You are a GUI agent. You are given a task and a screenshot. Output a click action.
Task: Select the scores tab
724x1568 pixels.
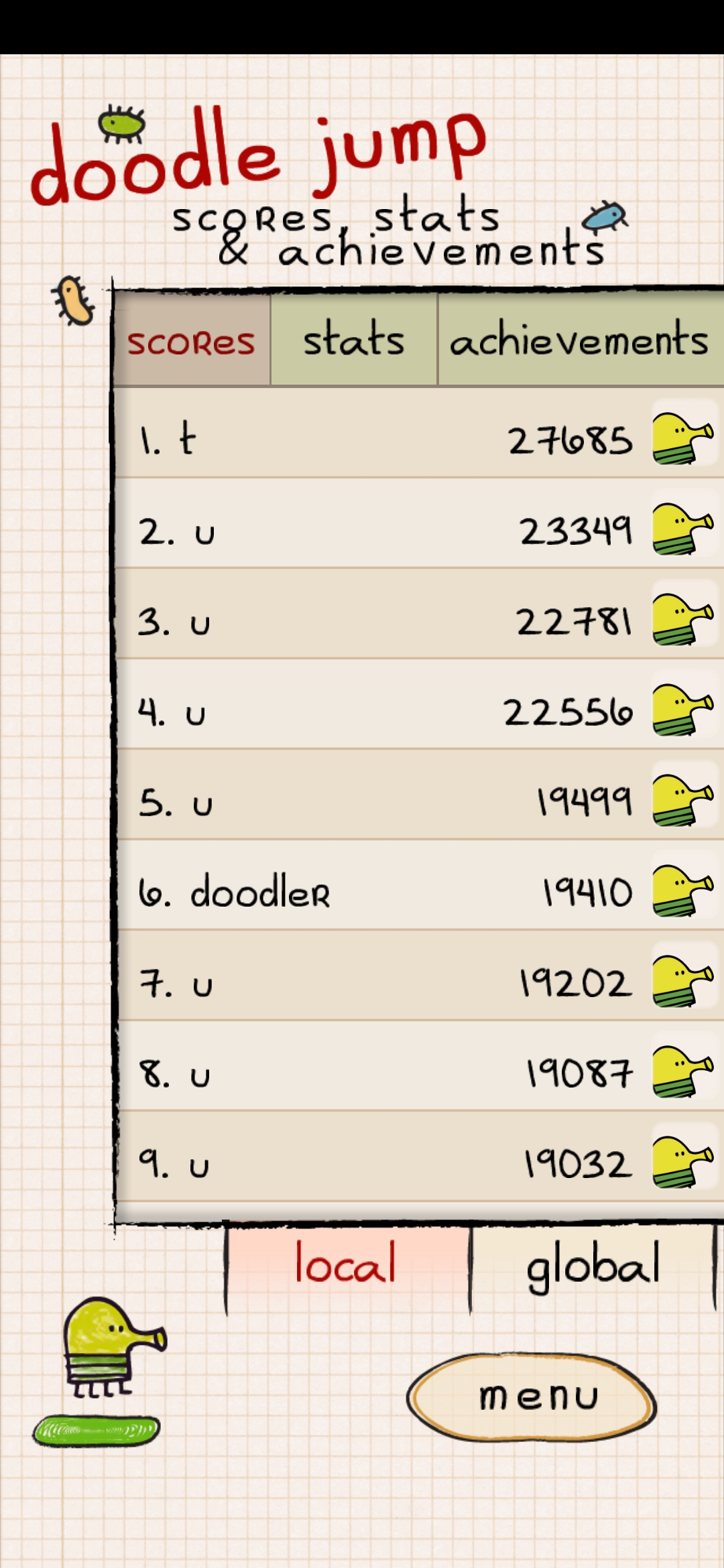tap(192, 342)
